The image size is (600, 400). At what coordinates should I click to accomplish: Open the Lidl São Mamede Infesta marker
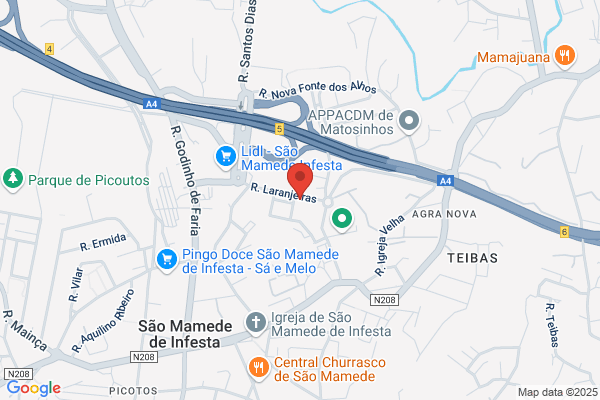[226, 157]
